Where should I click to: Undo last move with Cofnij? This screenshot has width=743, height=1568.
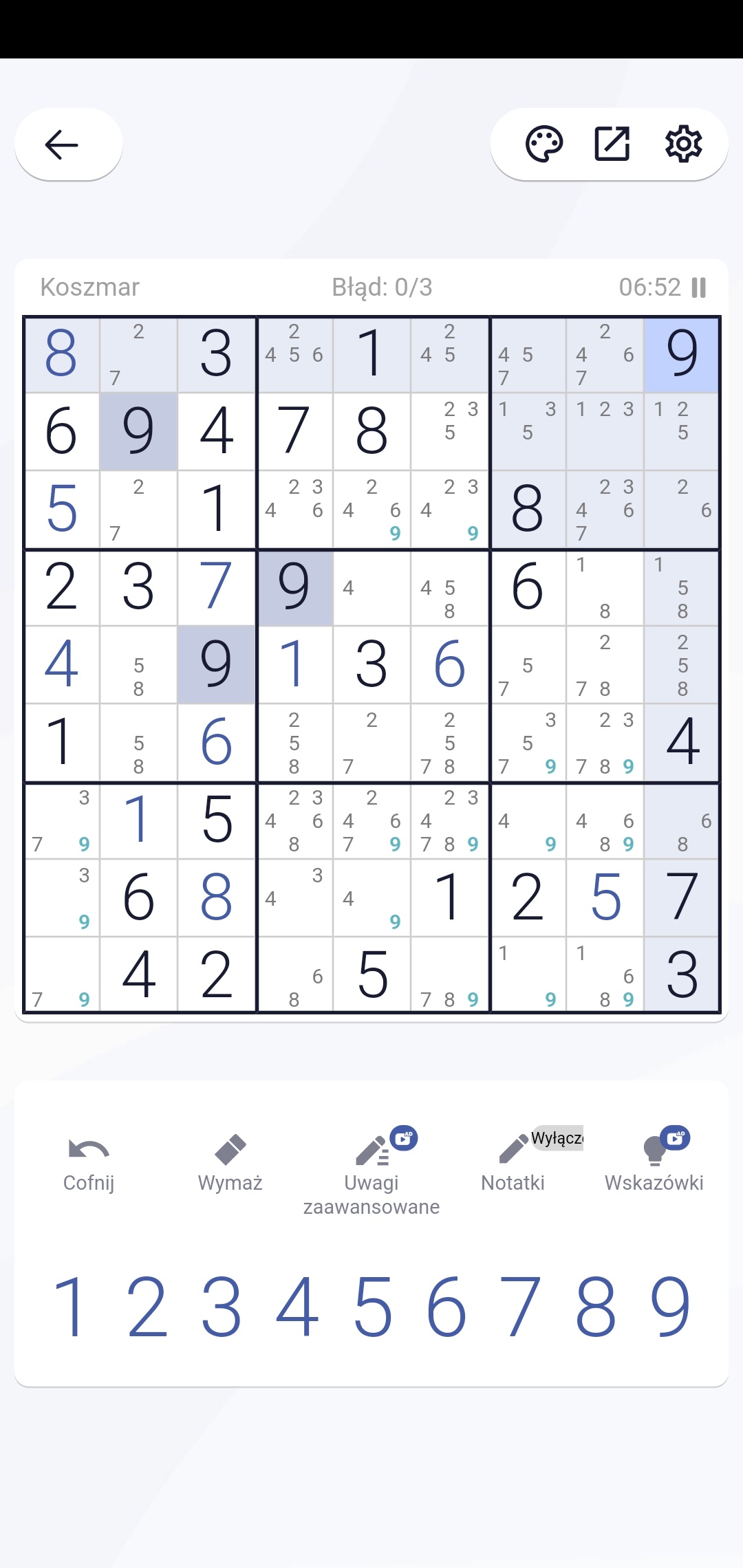89,1164
